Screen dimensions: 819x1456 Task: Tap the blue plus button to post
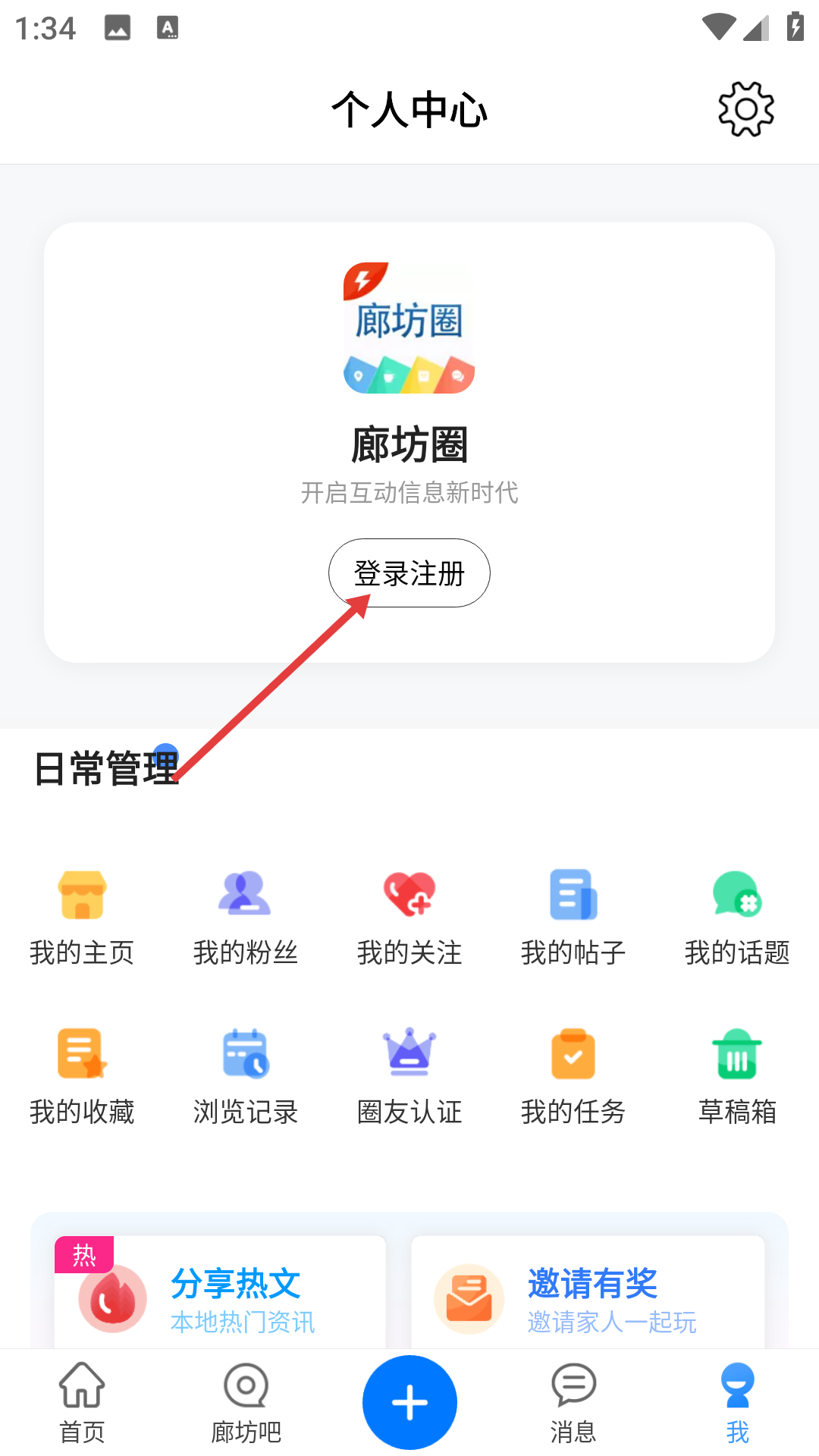(409, 1402)
